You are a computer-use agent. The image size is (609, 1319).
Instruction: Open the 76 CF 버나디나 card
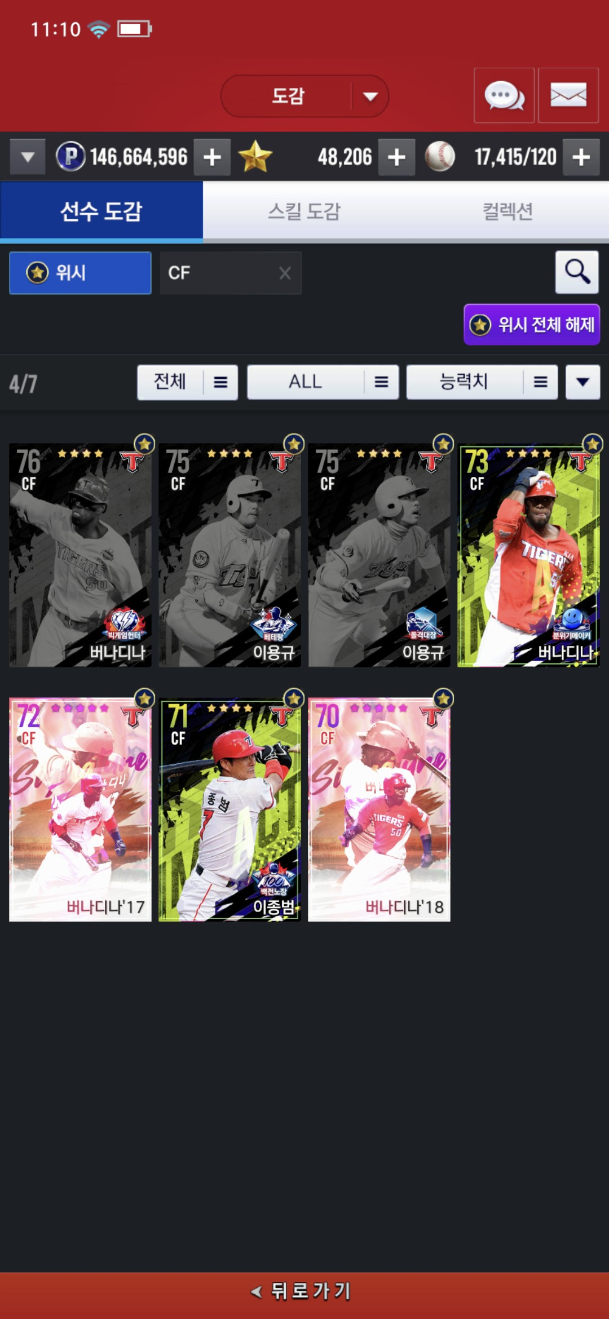80,555
